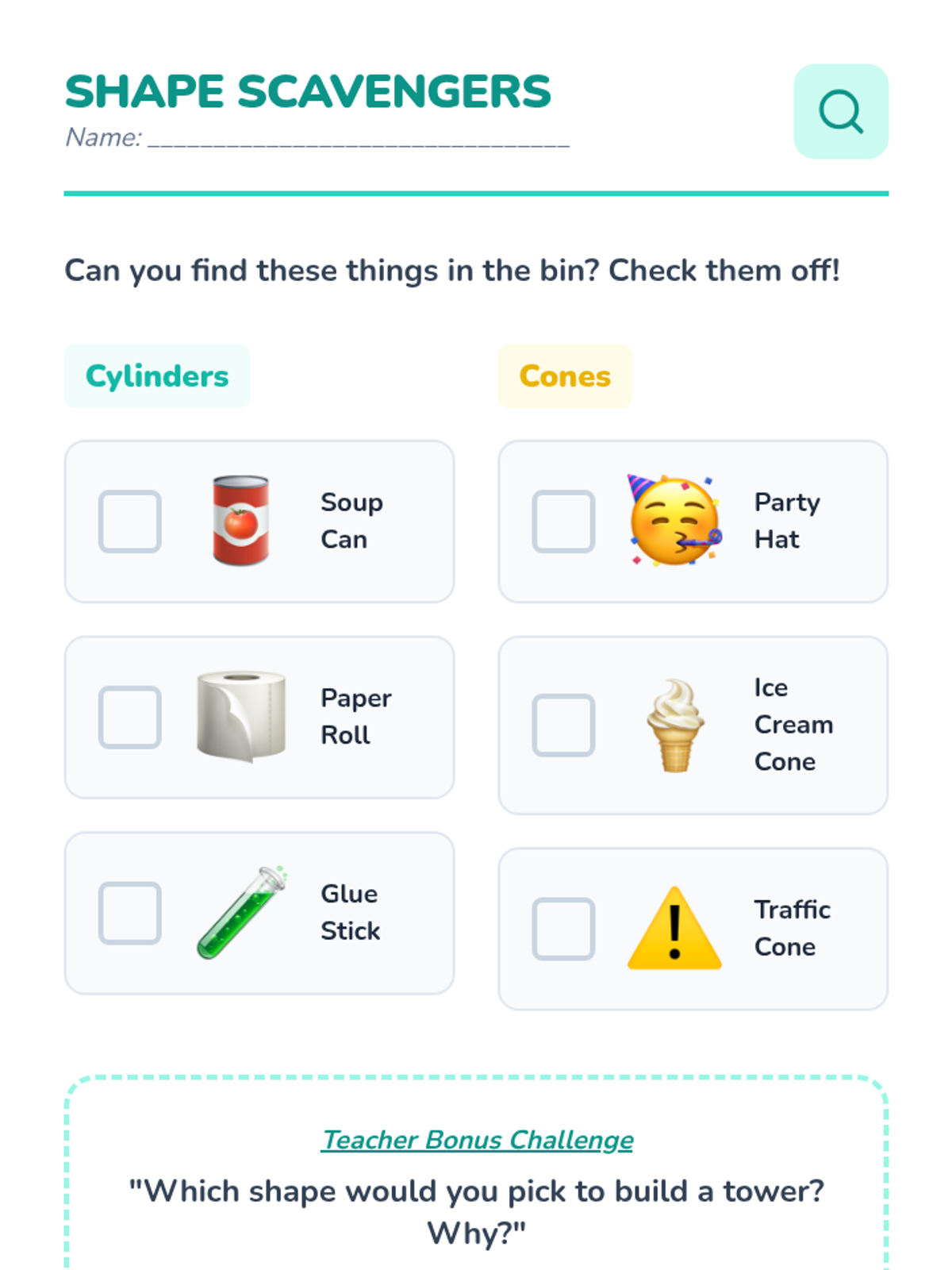Image resolution: width=952 pixels, height=1270 pixels.
Task: Tick the Paper Roll checkbox
Action: 130,718
